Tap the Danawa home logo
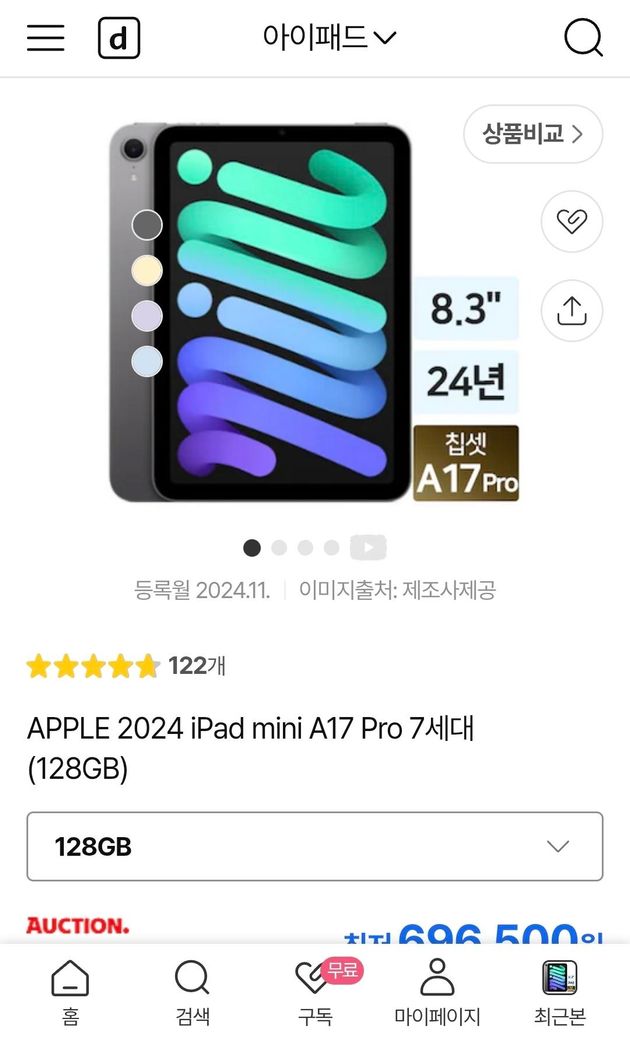The height and width of the screenshot is (1040, 630). [x=119, y=39]
